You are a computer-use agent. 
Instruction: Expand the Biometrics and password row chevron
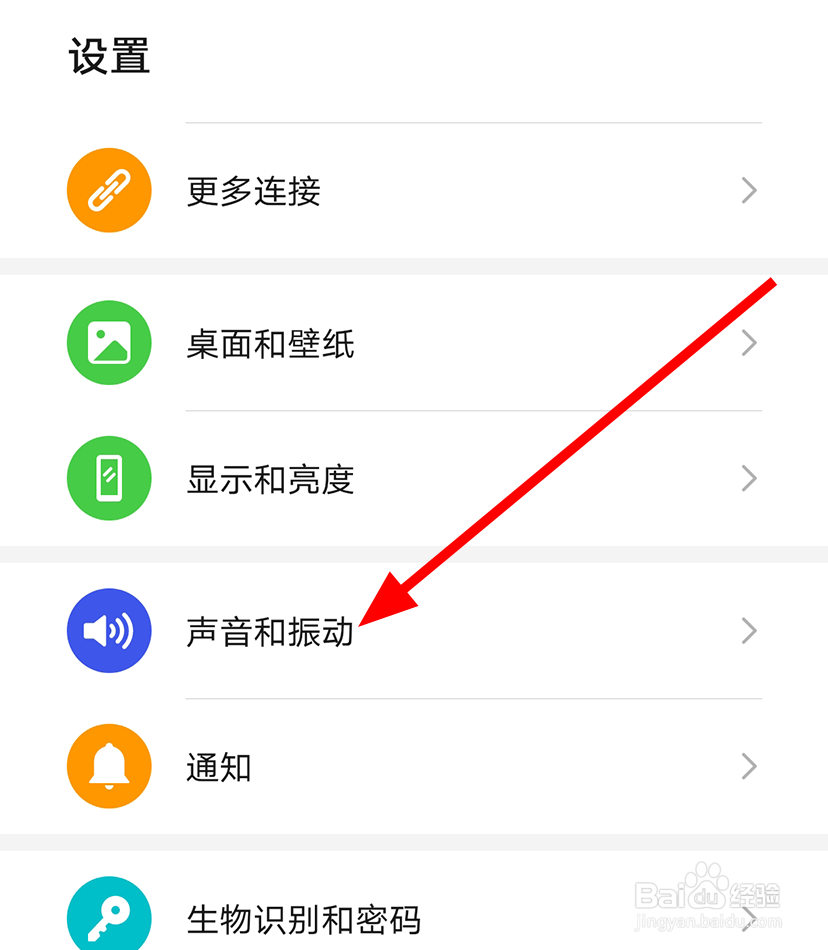click(x=749, y=918)
